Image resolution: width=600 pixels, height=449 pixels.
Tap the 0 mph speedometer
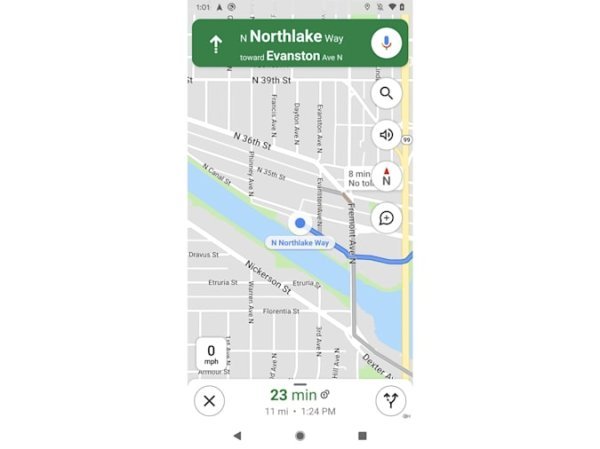[x=211, y=354]
